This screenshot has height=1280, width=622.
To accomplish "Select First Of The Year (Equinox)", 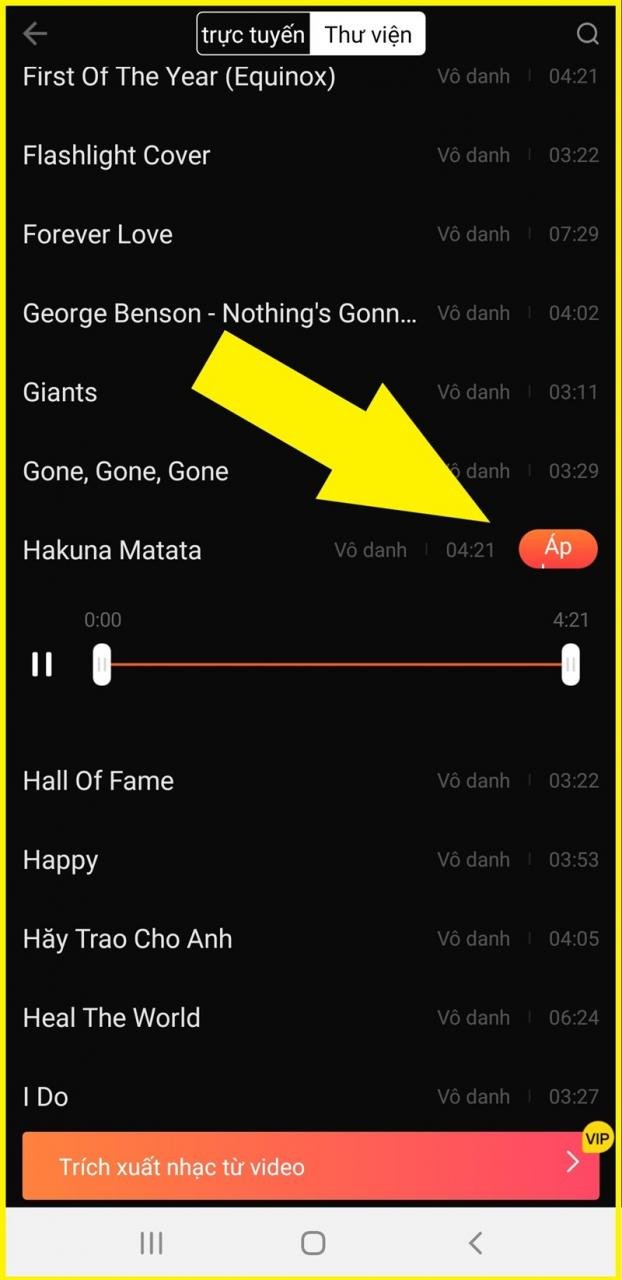I will pyautogui.click(x=179, y=76).
